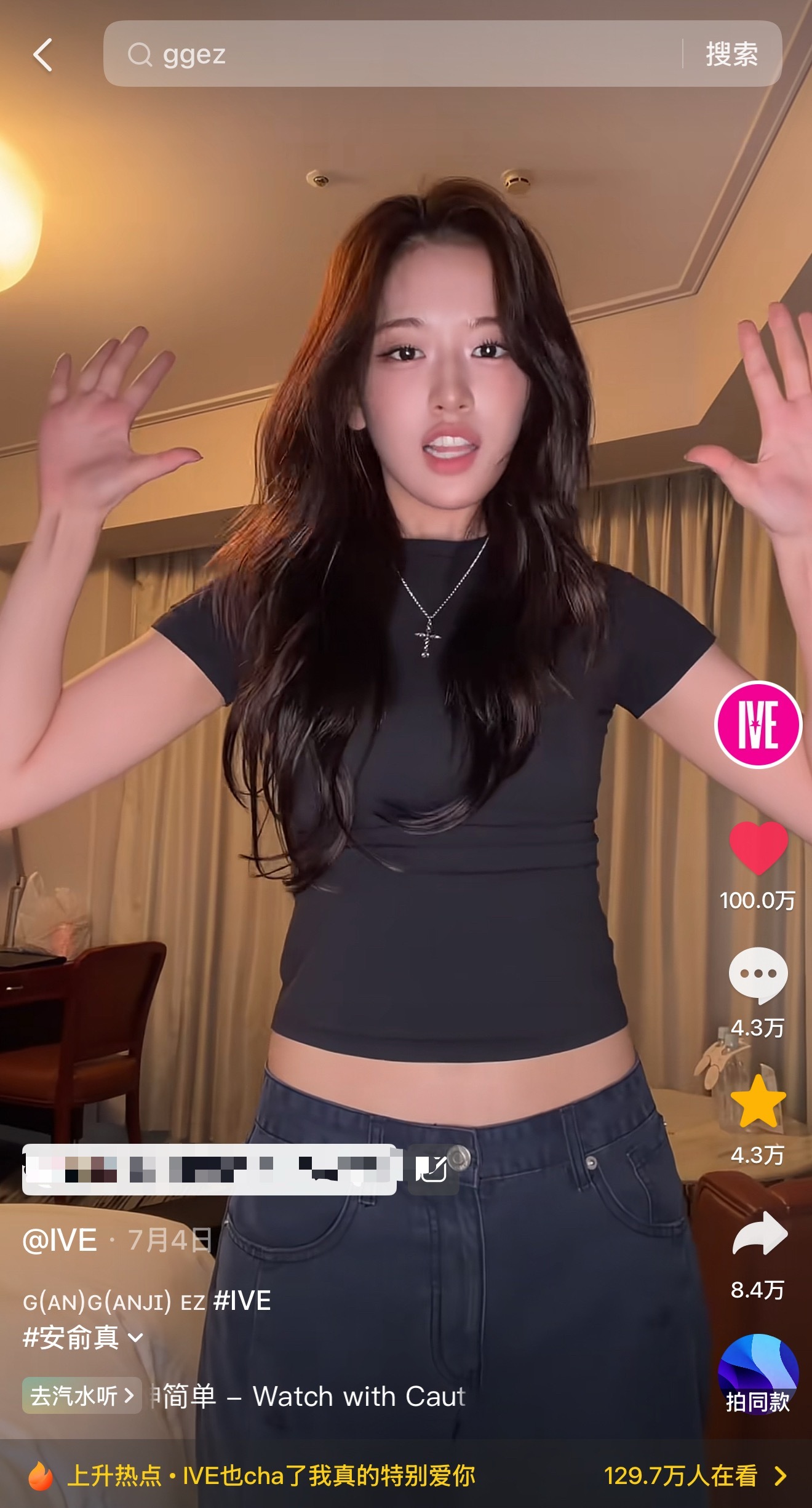This screenshot has height=1508, width=812.
Task: Open the search box containing ggez
Action: (394, 54)
